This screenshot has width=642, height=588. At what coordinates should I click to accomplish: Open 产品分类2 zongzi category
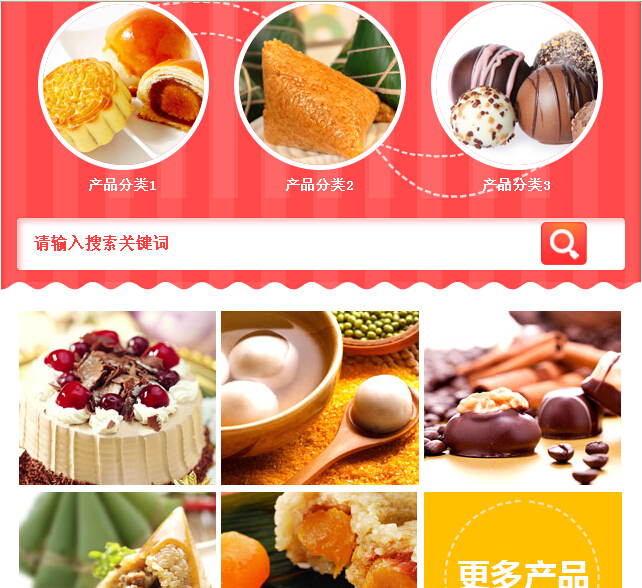(320, 88)
